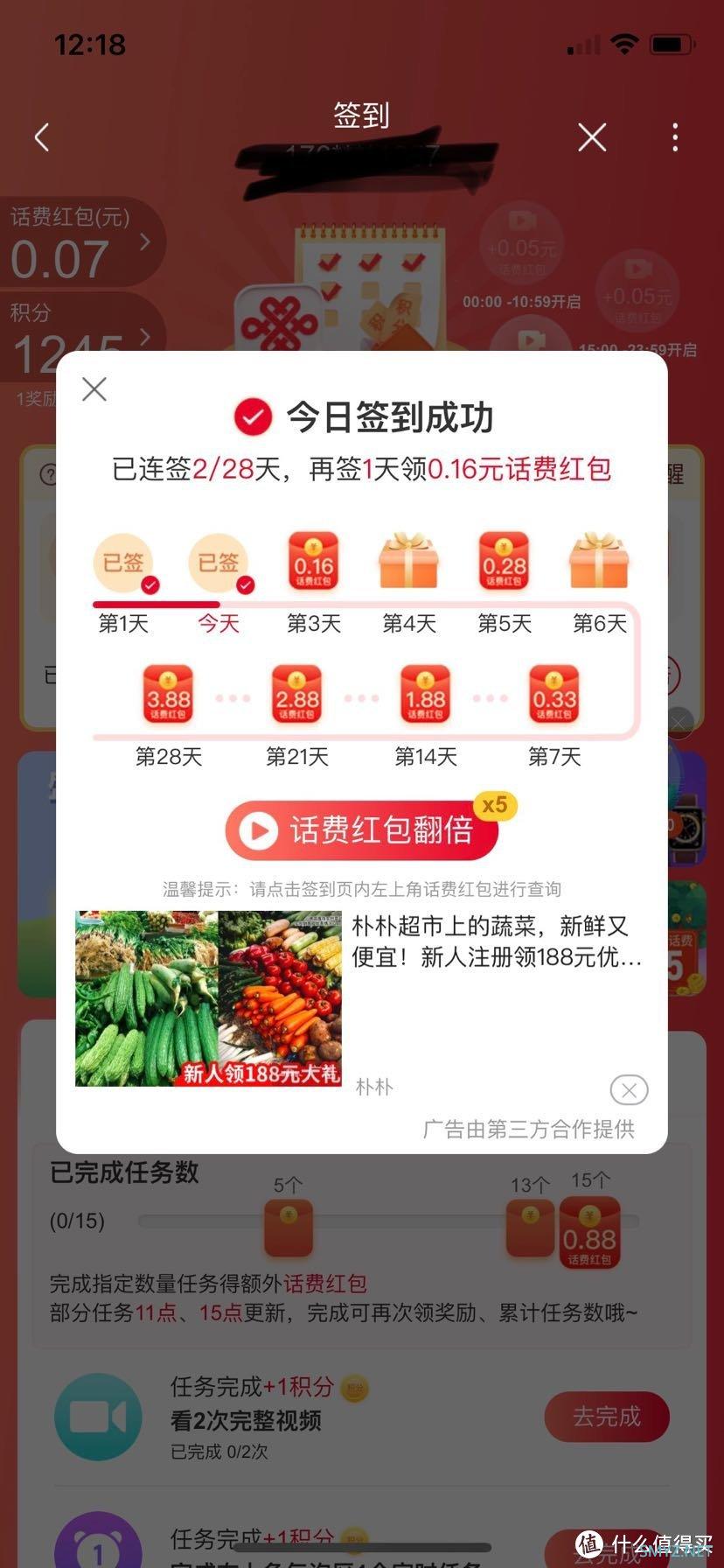The image size is (724, 1568).
Task: Open 话费红包(元) balance details
Action: click(80, 242)
